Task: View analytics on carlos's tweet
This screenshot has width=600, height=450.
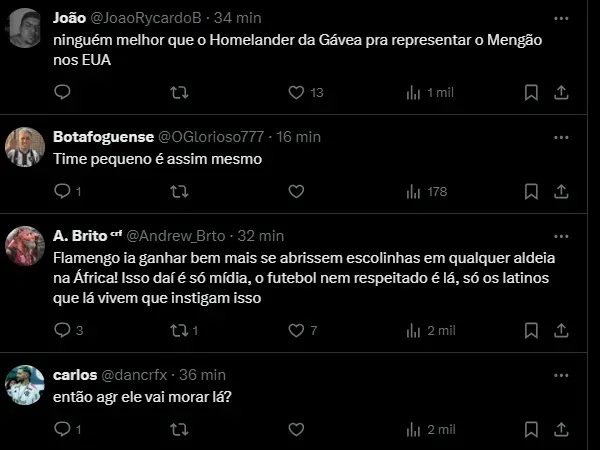Action: point(413,429)
